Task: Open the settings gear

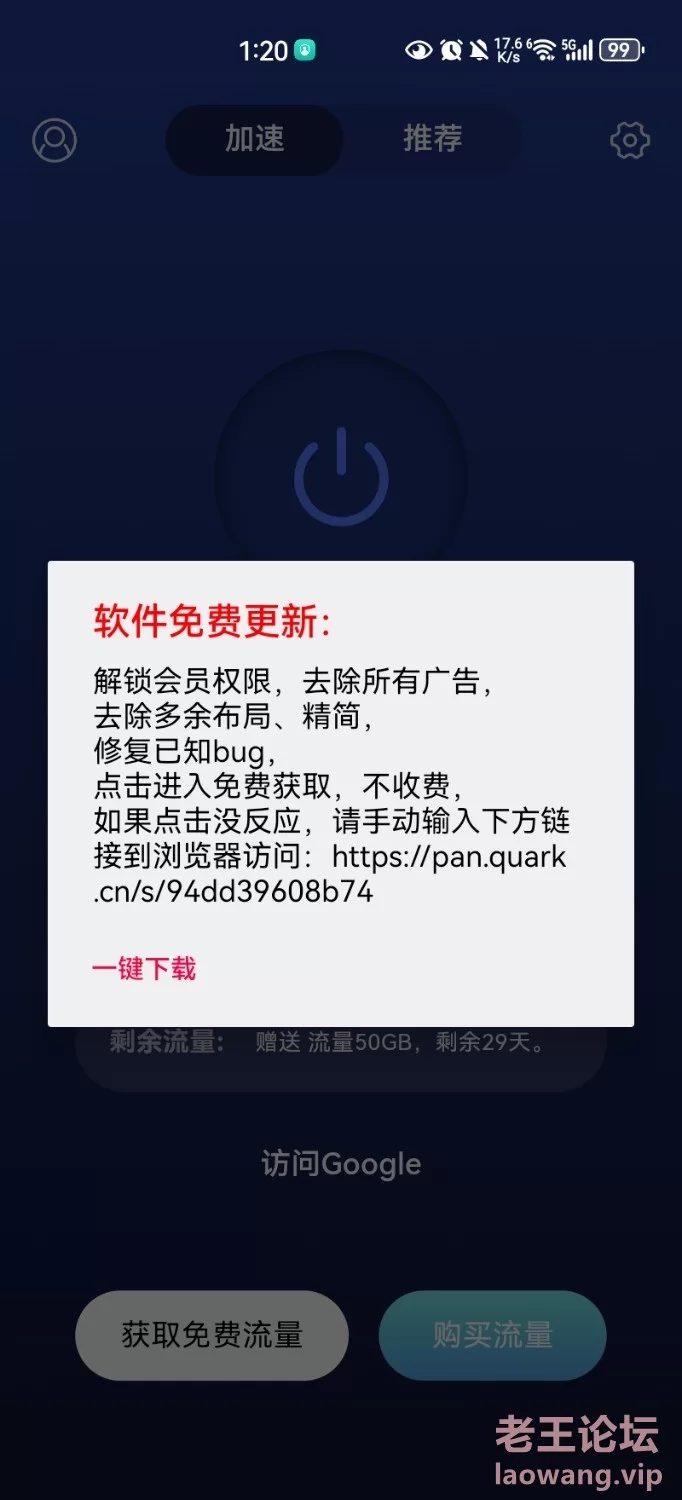Action: coord(630,140)
